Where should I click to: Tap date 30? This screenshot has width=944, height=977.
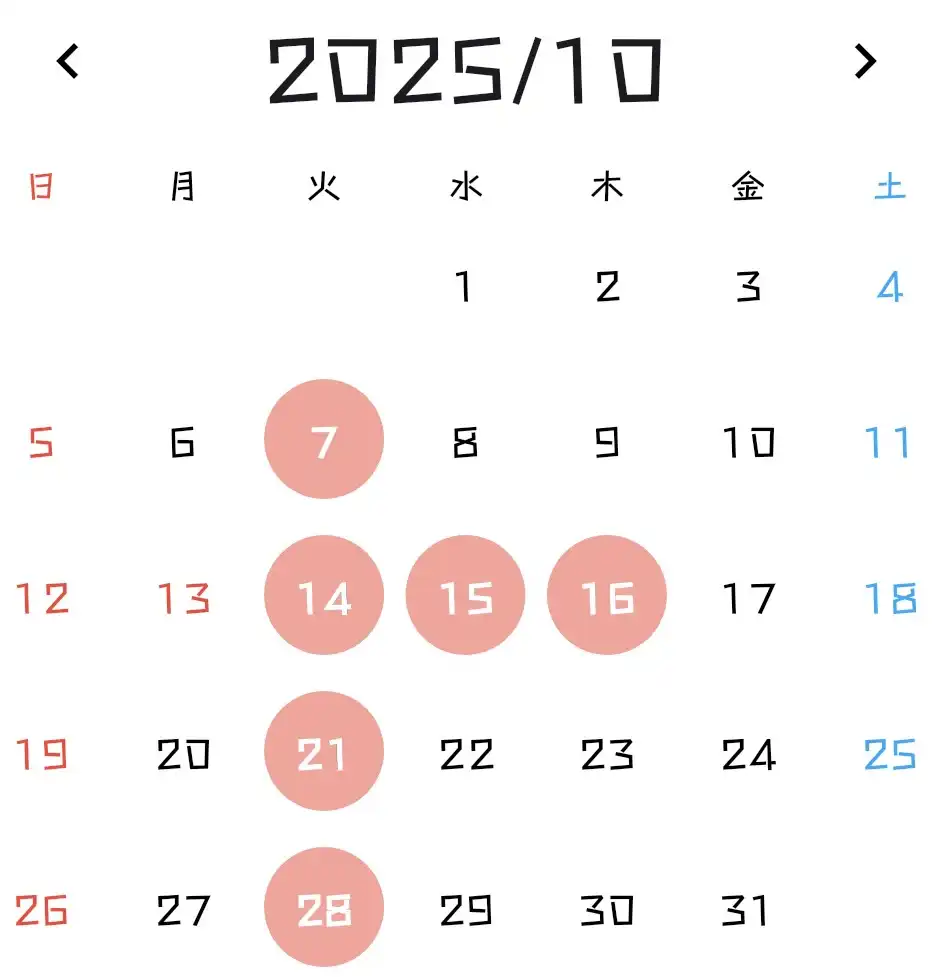(607, 910)
